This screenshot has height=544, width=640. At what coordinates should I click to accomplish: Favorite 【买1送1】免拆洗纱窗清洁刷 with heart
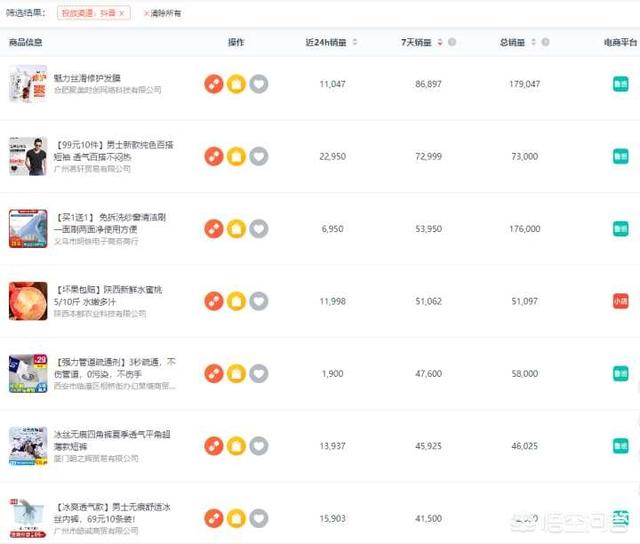coord(258,229)
